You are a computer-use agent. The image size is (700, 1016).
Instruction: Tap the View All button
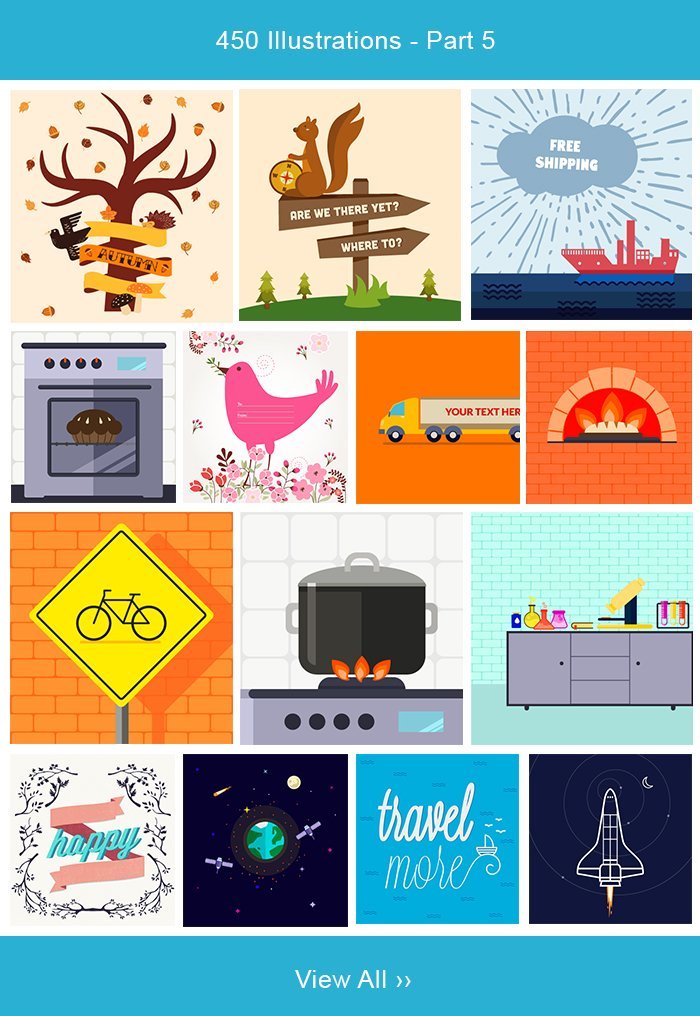tap(352, 979)
